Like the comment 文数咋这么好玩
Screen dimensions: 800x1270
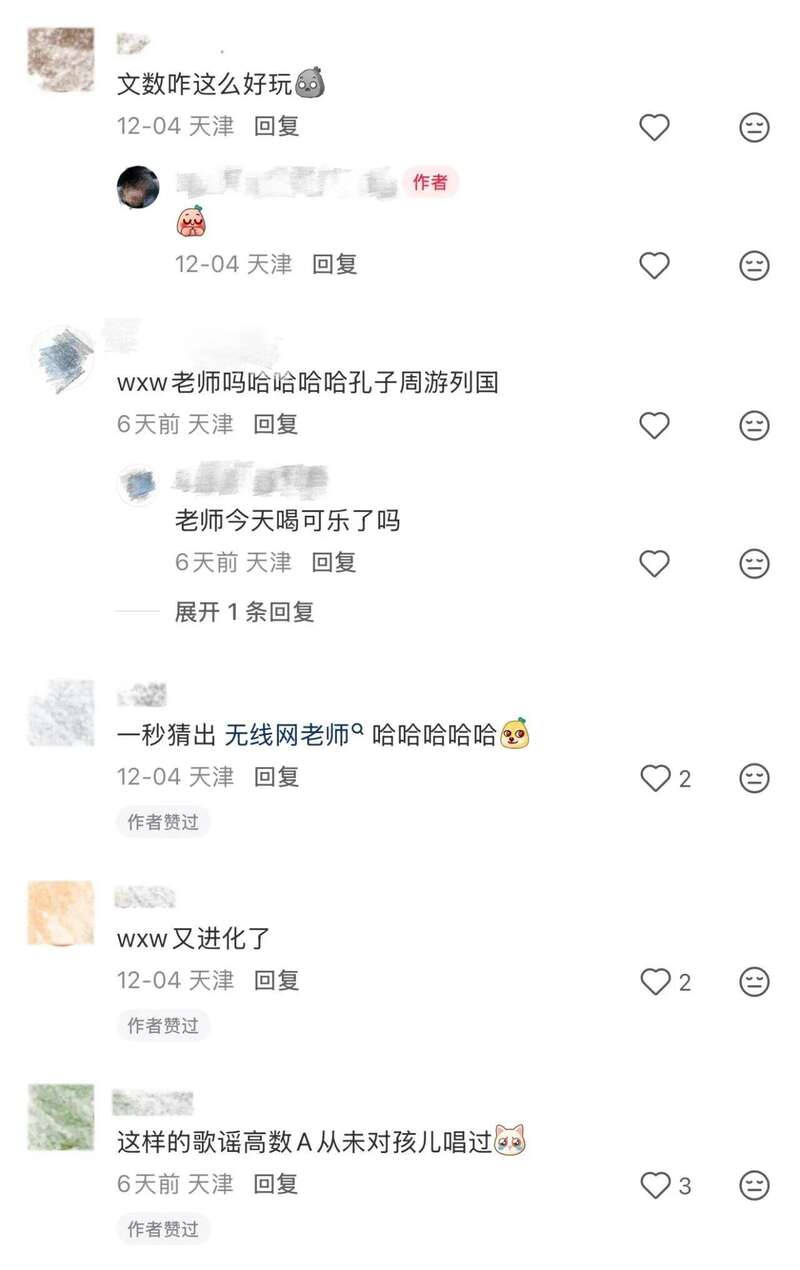coord(654,128)
